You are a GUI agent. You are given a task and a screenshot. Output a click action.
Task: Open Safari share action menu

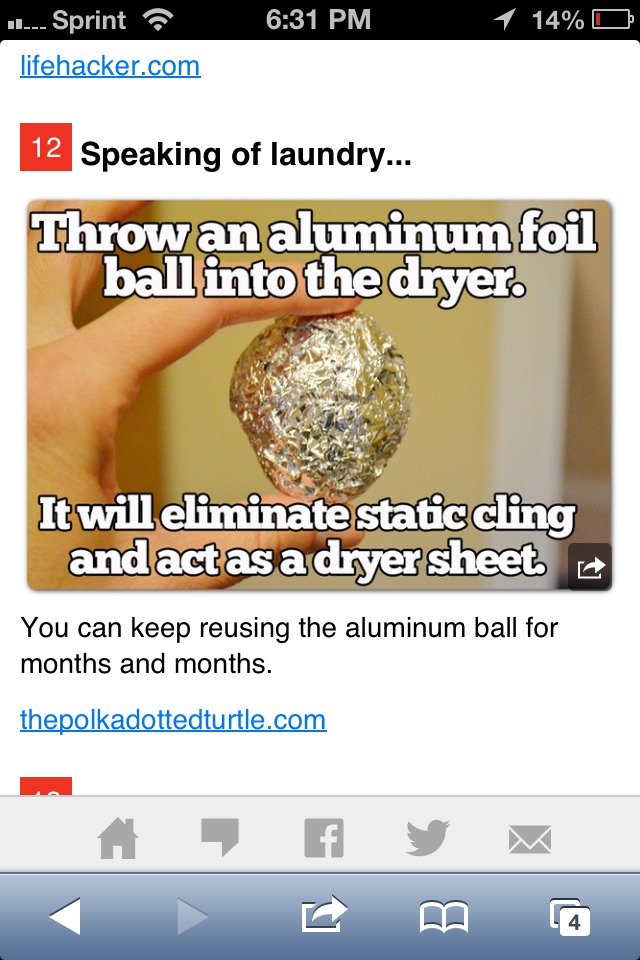pos(323,915)
